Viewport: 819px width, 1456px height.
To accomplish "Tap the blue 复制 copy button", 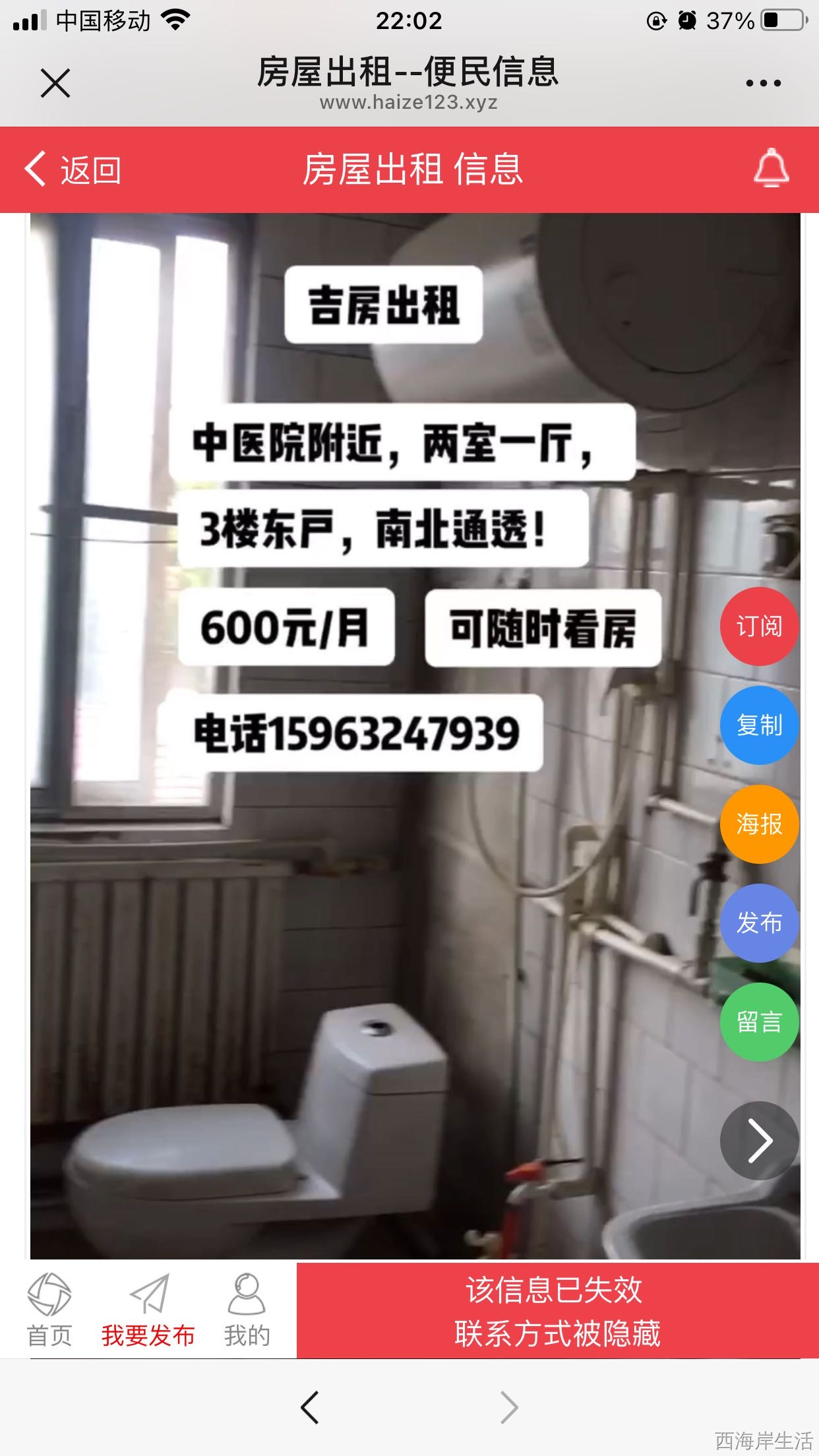I will pos(759,725).
